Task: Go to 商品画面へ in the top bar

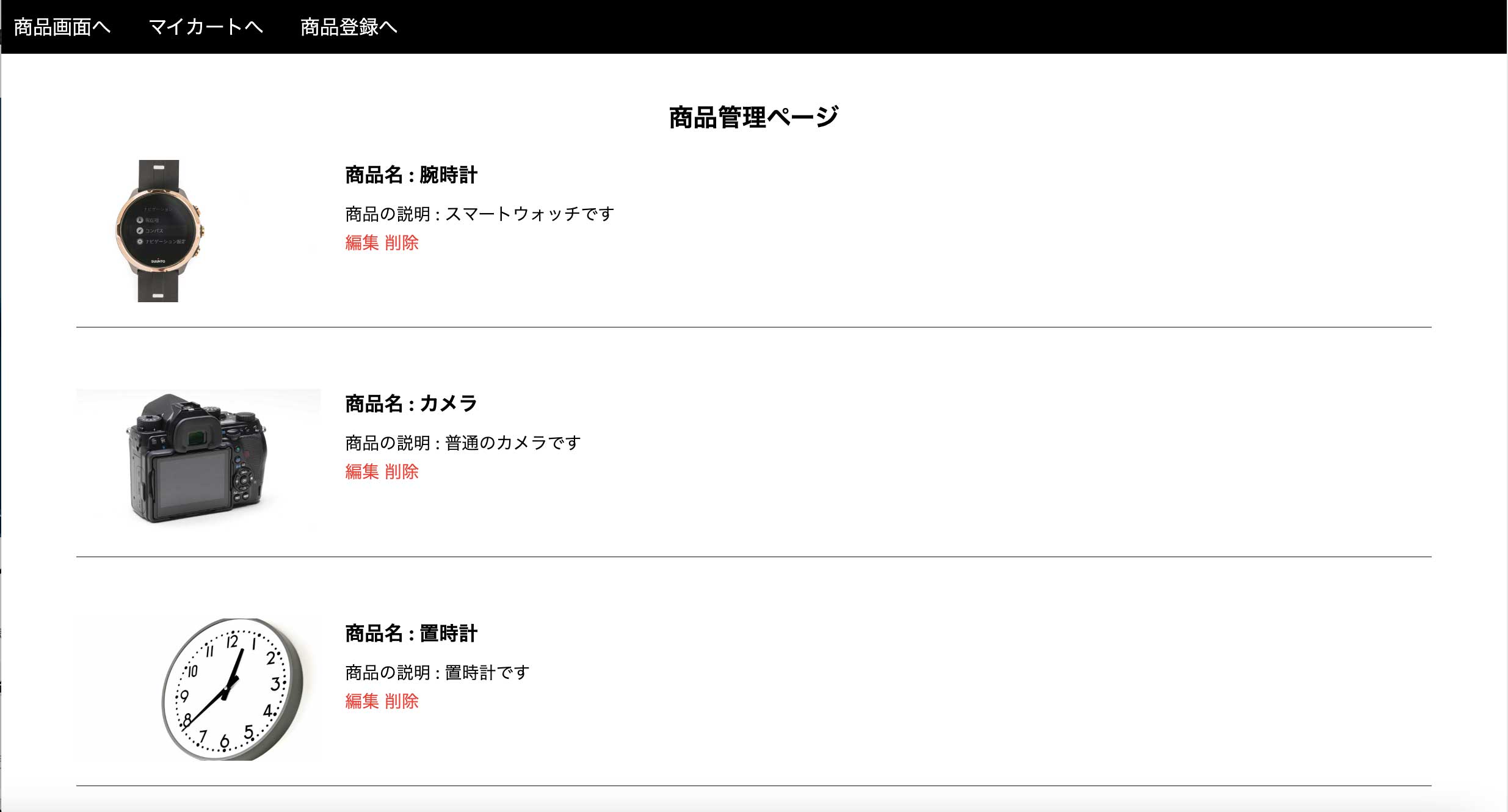Action: click(62, 27)
